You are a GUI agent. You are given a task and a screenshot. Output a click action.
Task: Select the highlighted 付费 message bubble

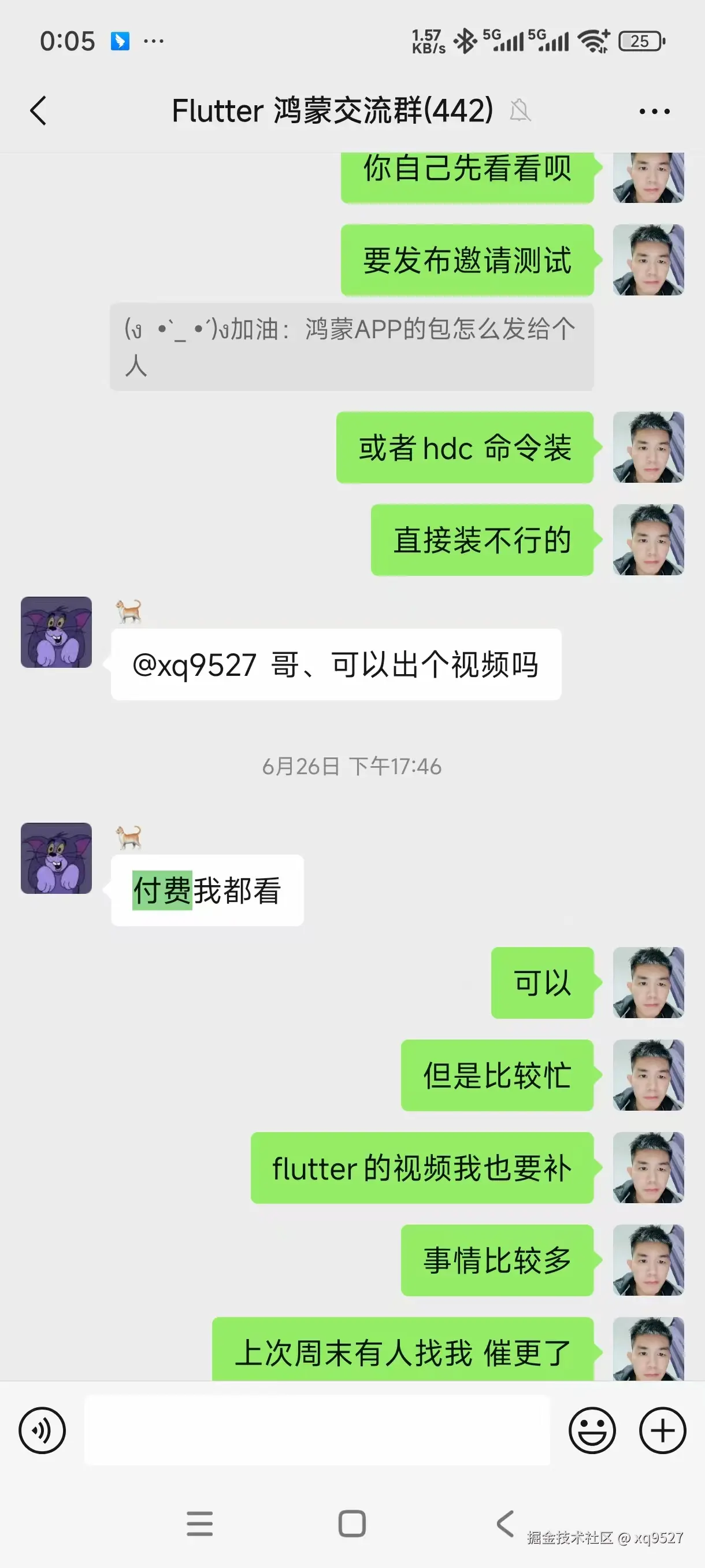[206, 890]
